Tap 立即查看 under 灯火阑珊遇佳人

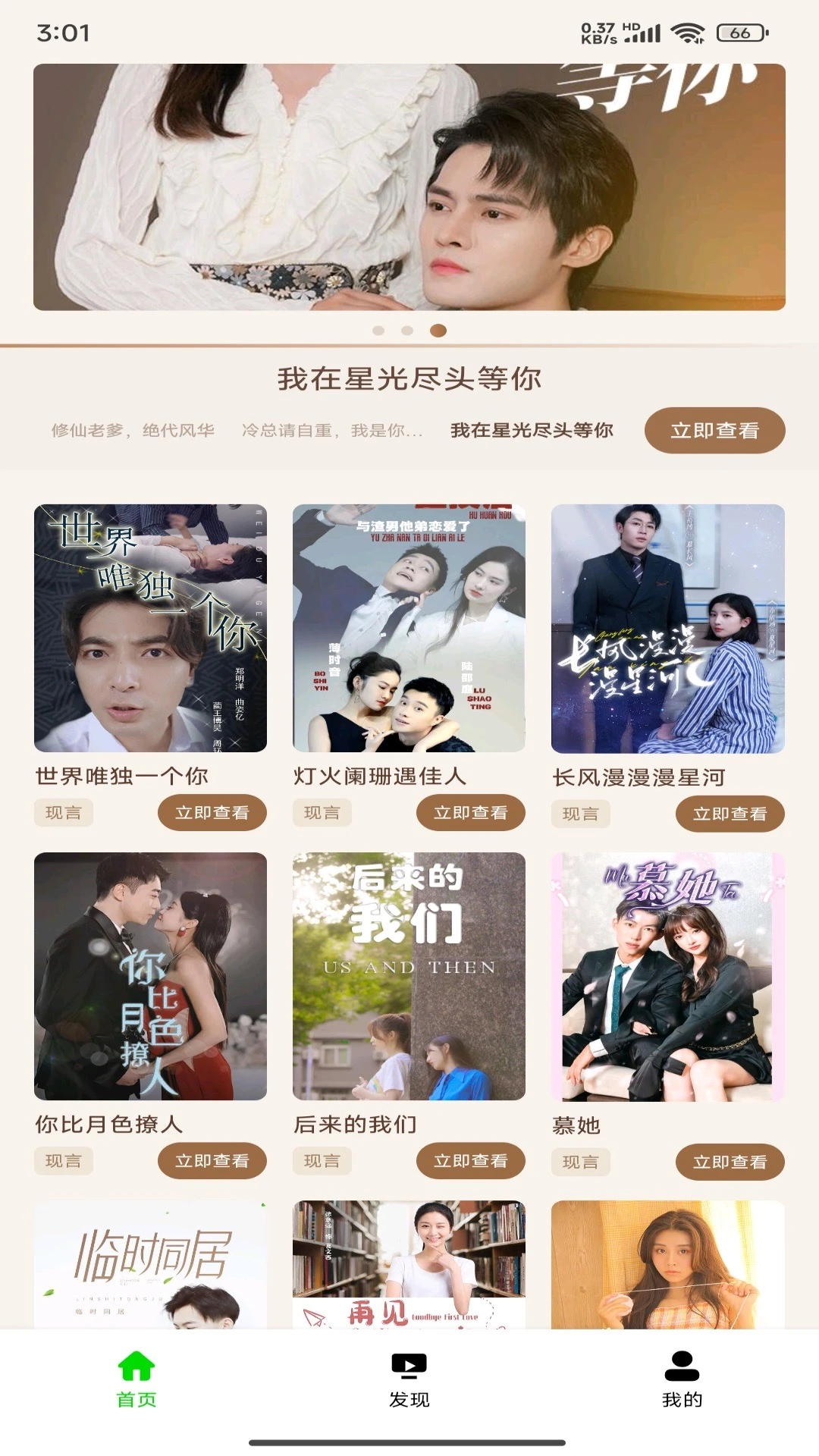tap(470, 813)
